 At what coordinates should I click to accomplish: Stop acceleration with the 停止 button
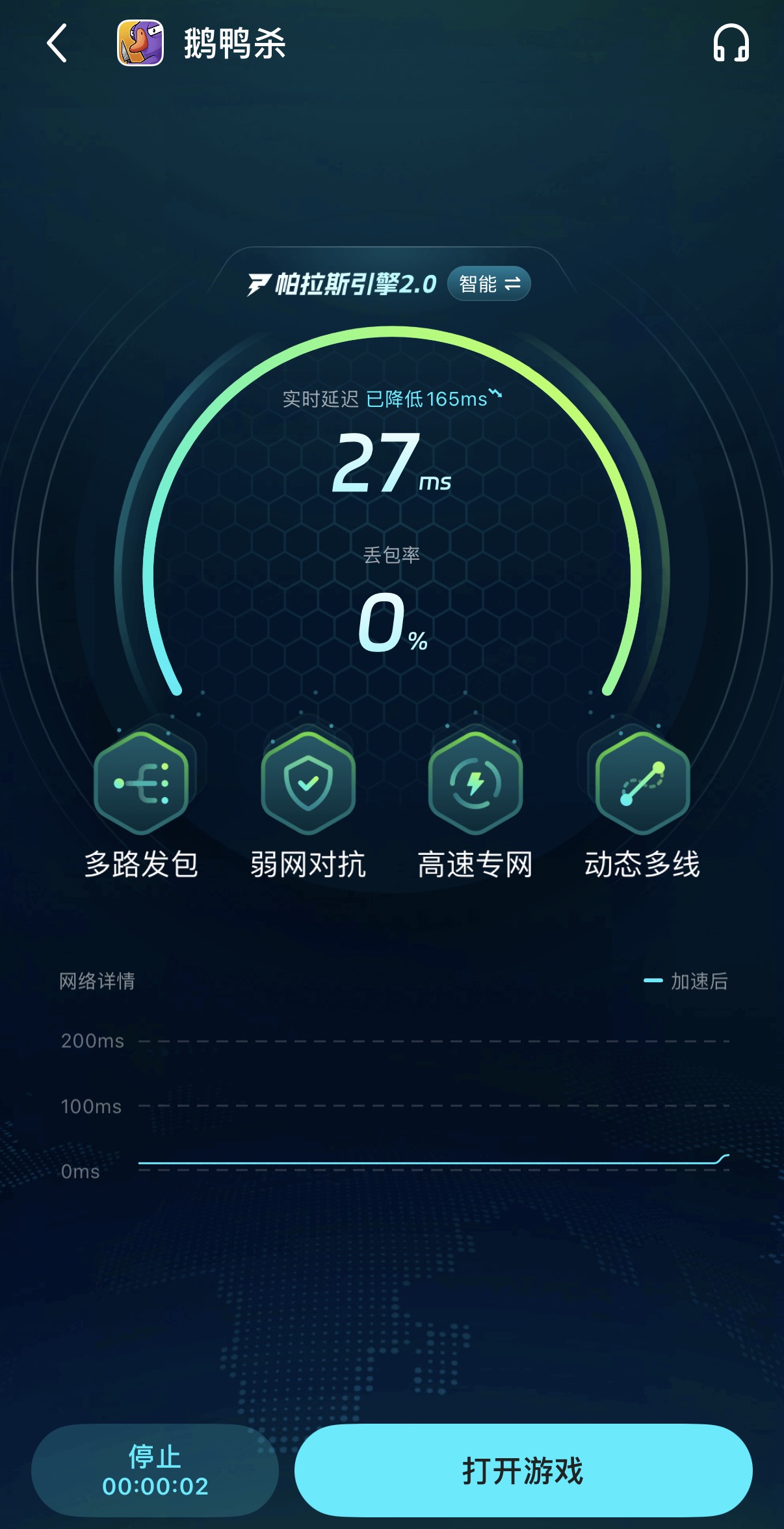point(155,1470)
